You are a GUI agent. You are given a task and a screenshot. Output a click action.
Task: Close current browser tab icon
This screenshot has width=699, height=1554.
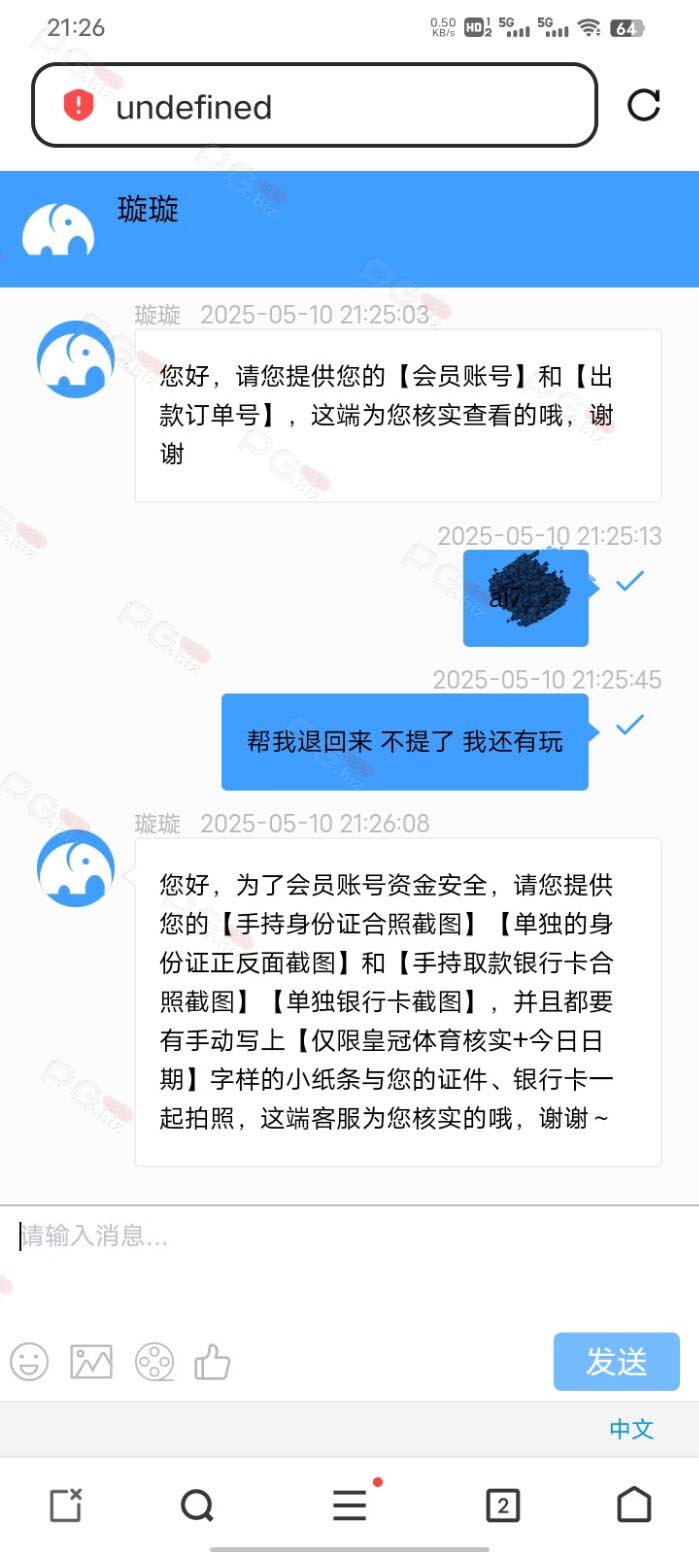(66, 1504)
